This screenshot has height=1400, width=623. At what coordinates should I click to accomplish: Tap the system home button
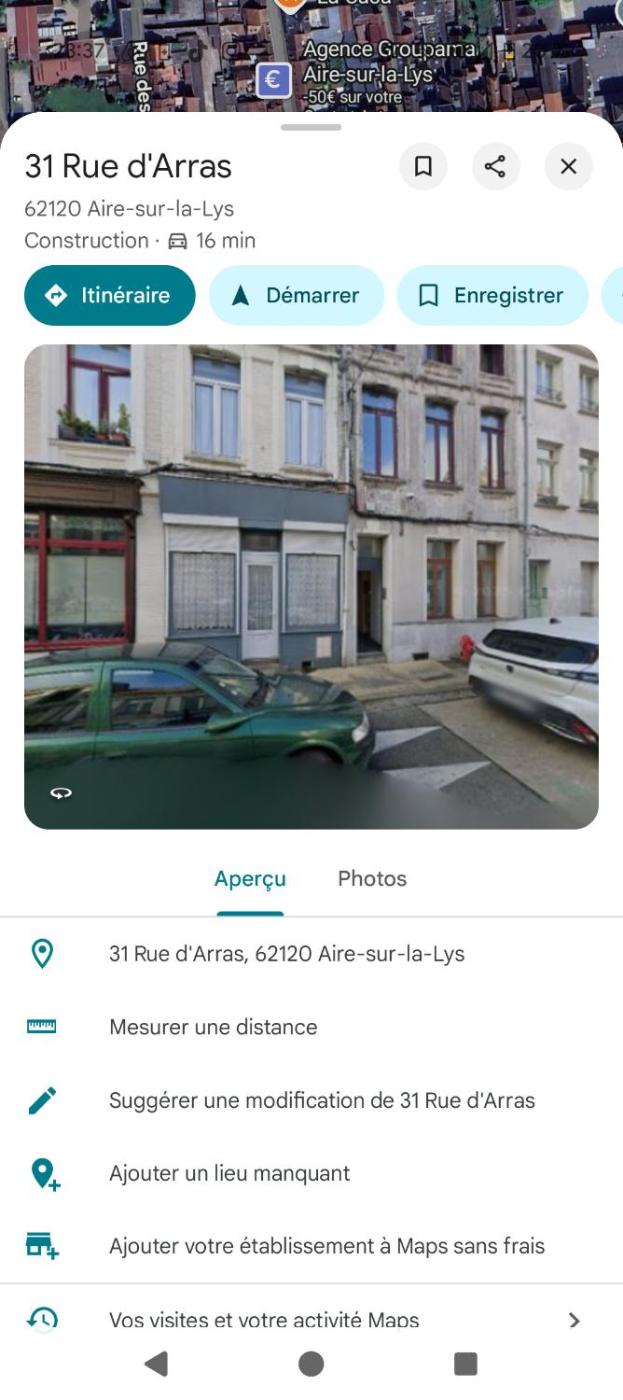(311, 1364)
